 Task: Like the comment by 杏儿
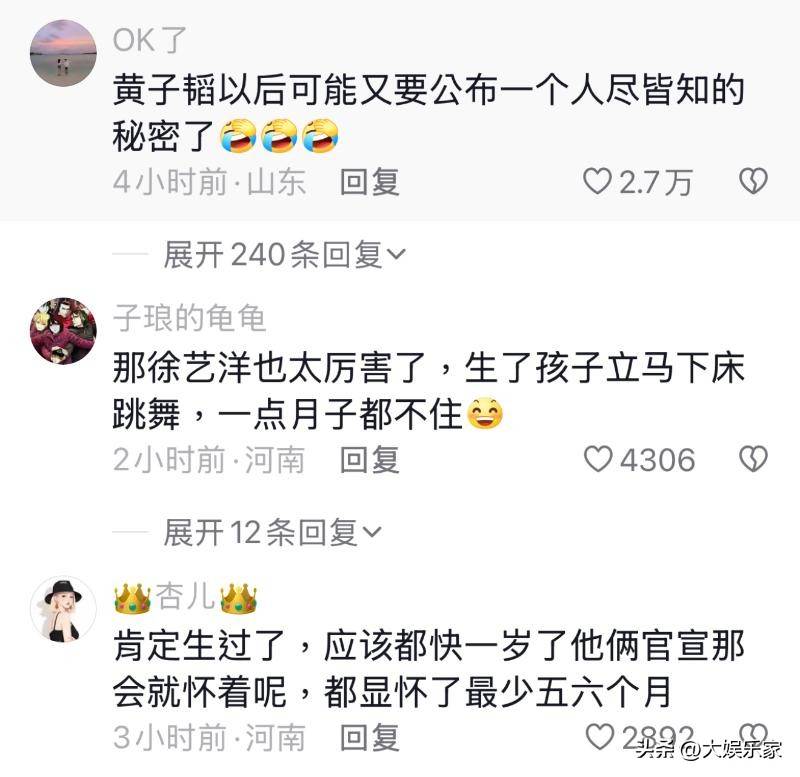(598, 738)
